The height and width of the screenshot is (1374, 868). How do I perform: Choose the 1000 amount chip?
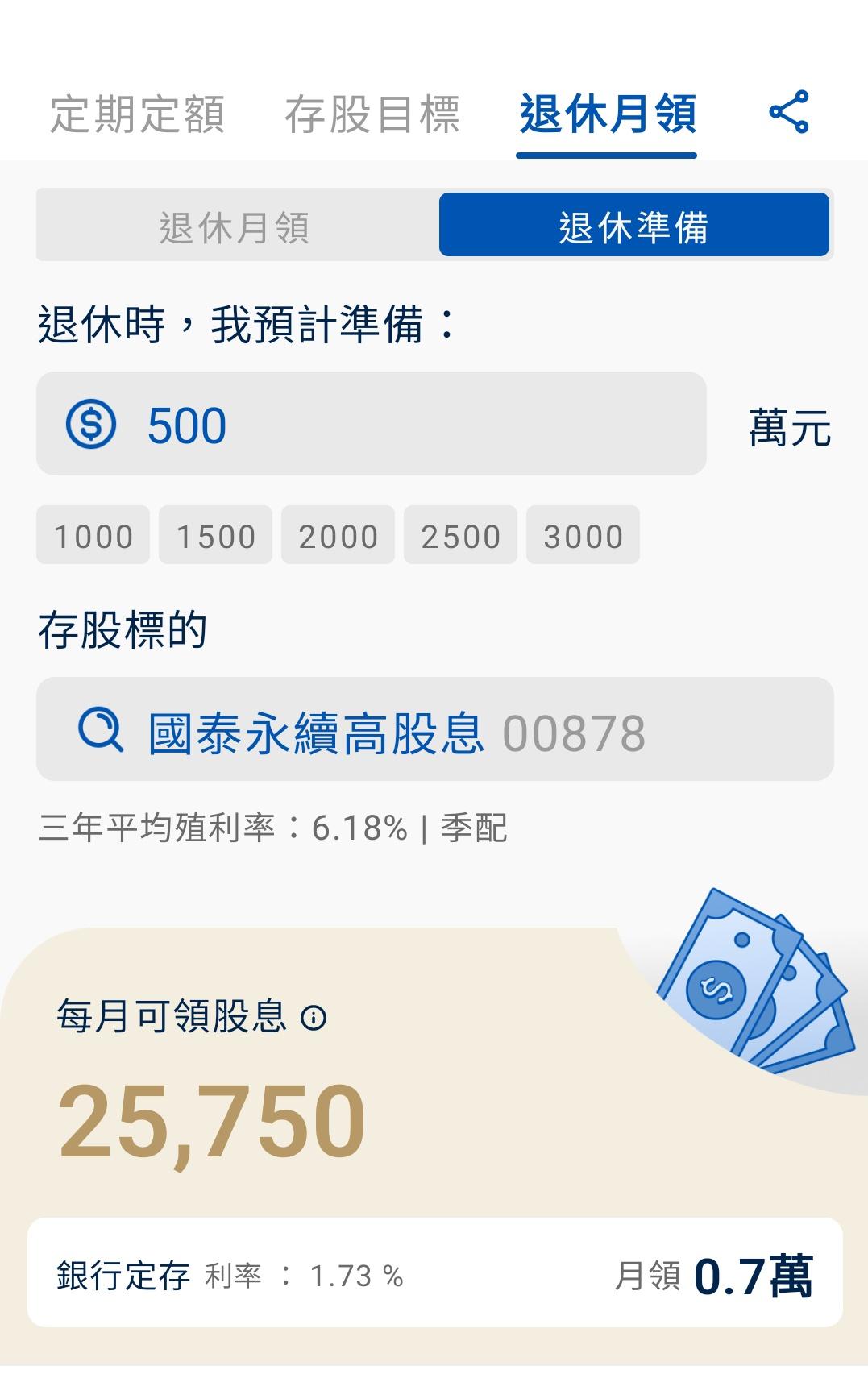tap(93, 535)
